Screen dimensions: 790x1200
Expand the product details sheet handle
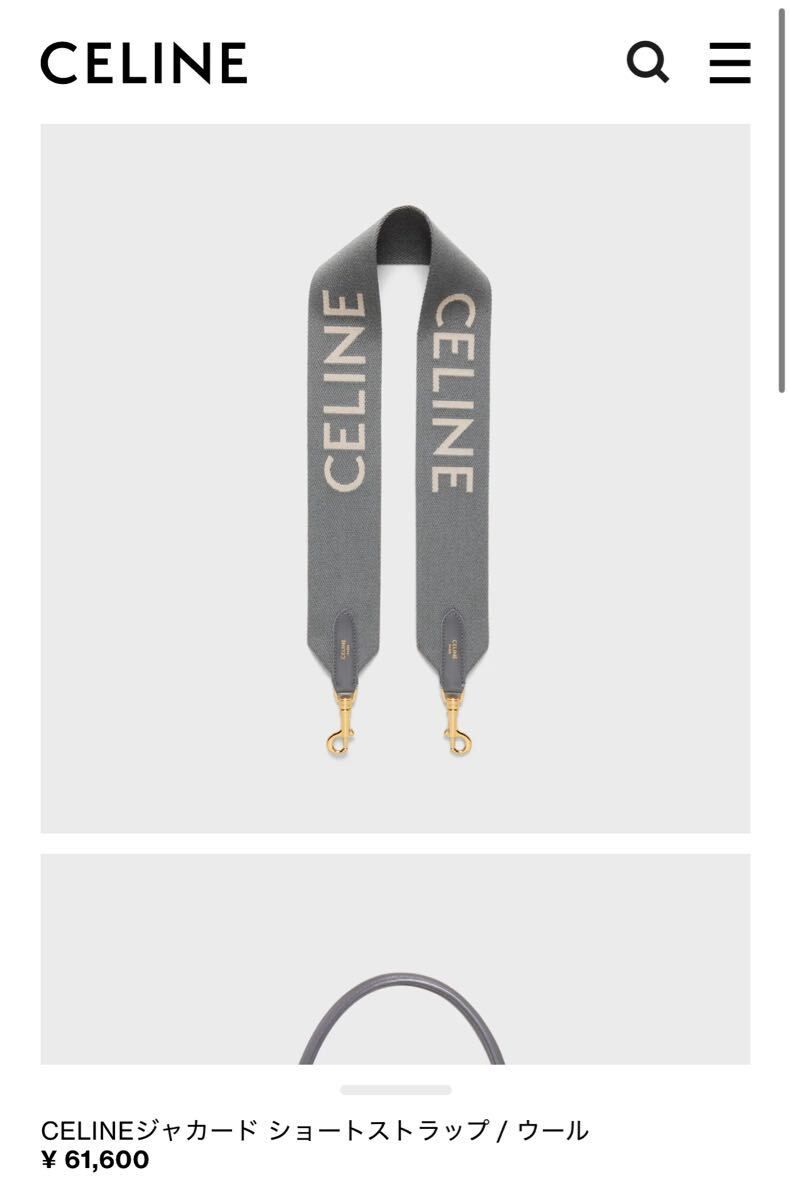pos(395,1089)
